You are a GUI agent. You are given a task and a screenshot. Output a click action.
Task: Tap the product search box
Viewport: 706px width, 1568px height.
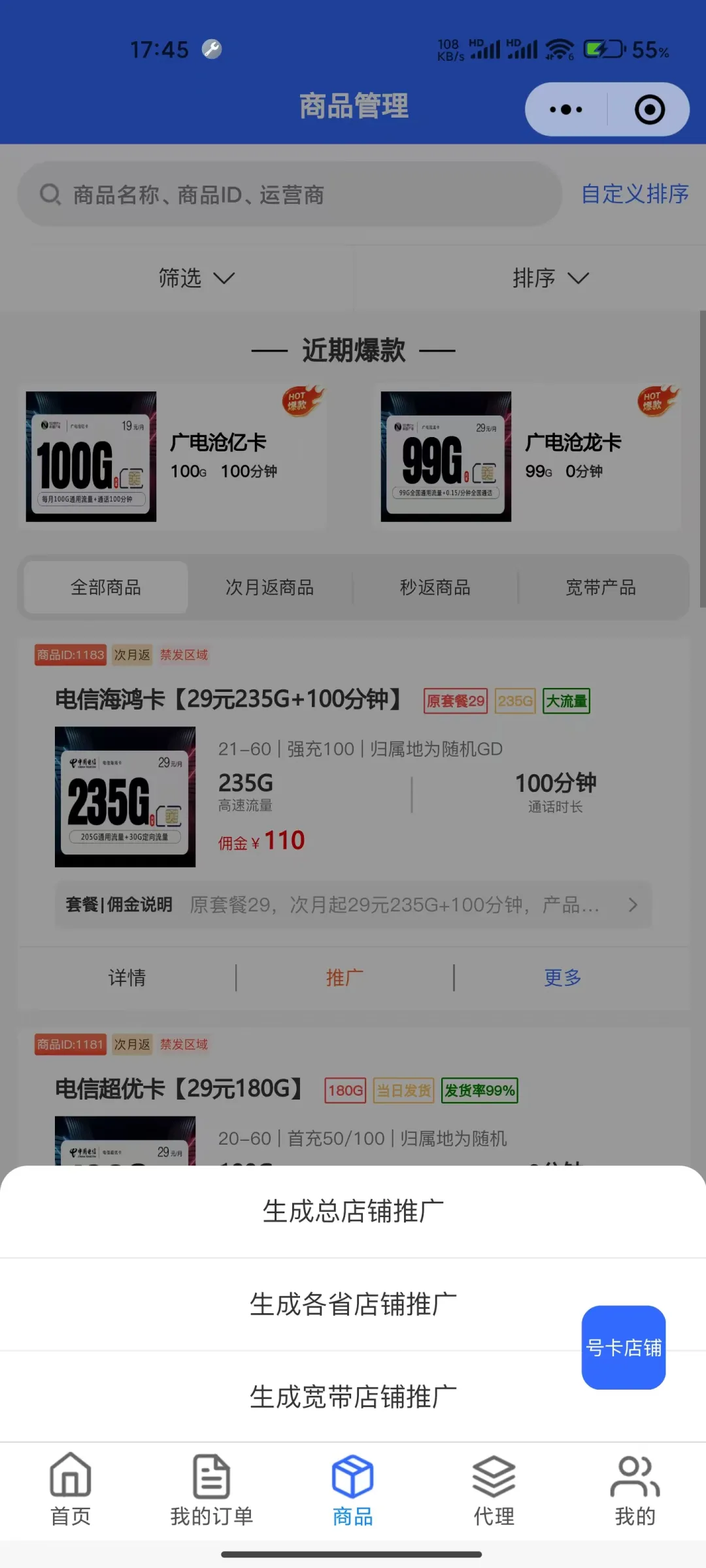[x=290, y=194]
